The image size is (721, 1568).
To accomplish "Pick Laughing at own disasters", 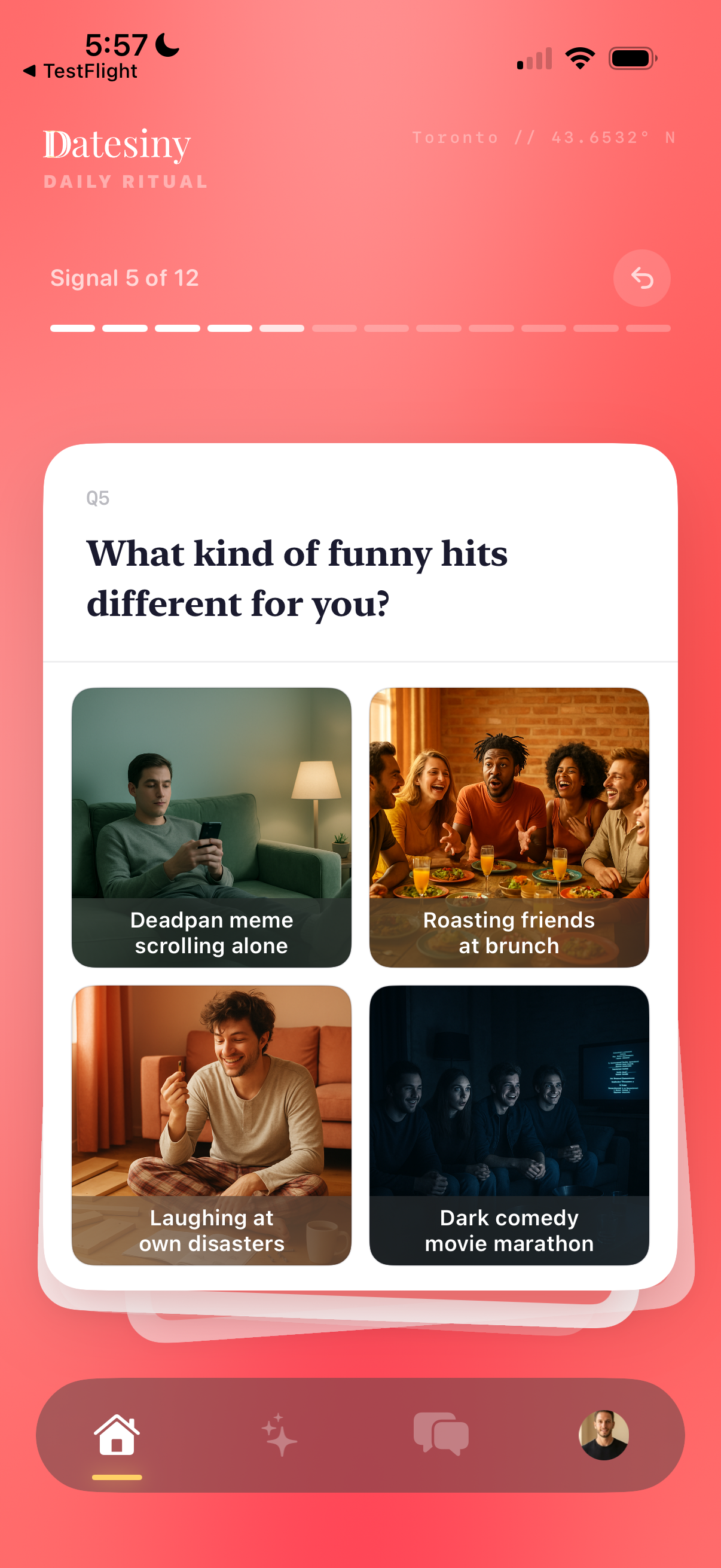I will click(211, 1124).
